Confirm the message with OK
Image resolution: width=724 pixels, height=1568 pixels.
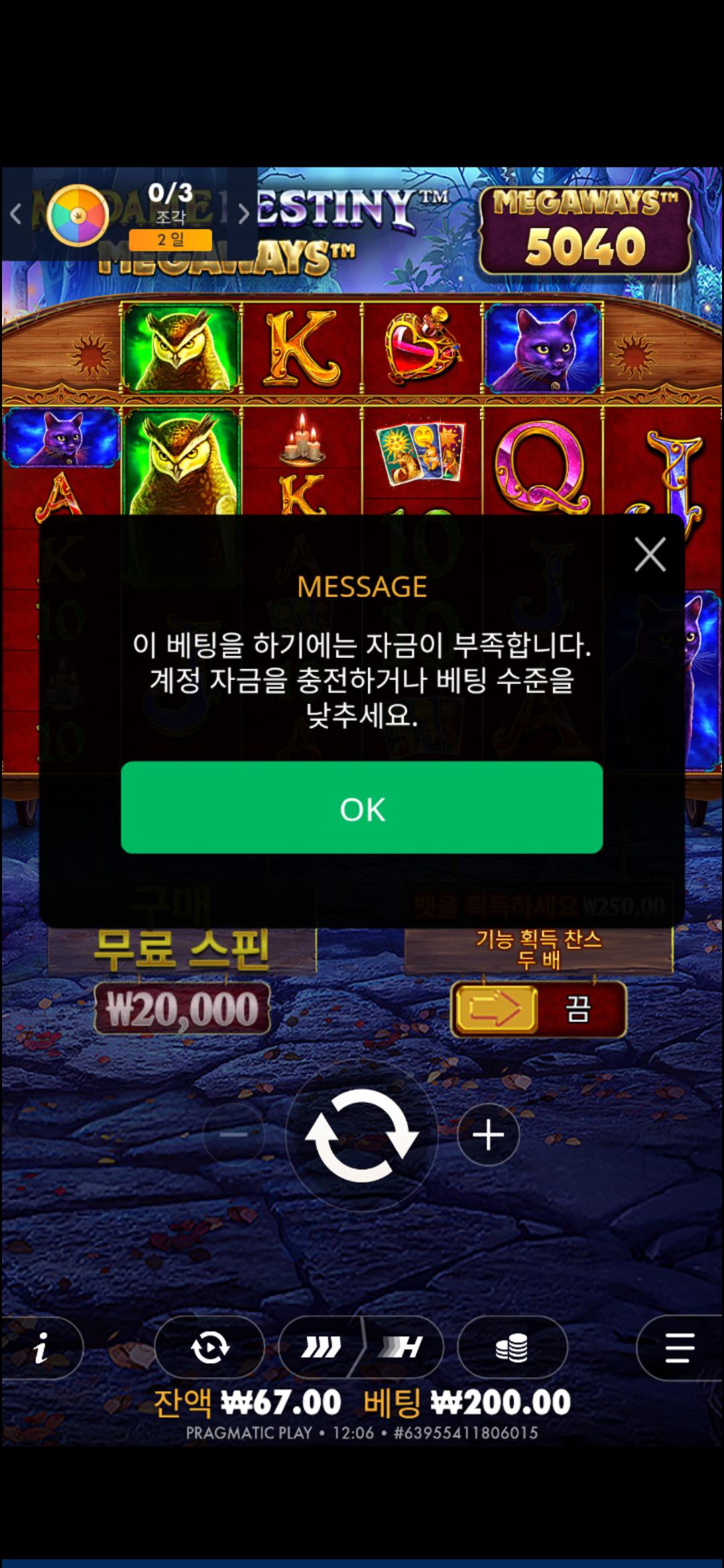click(361, 807)
